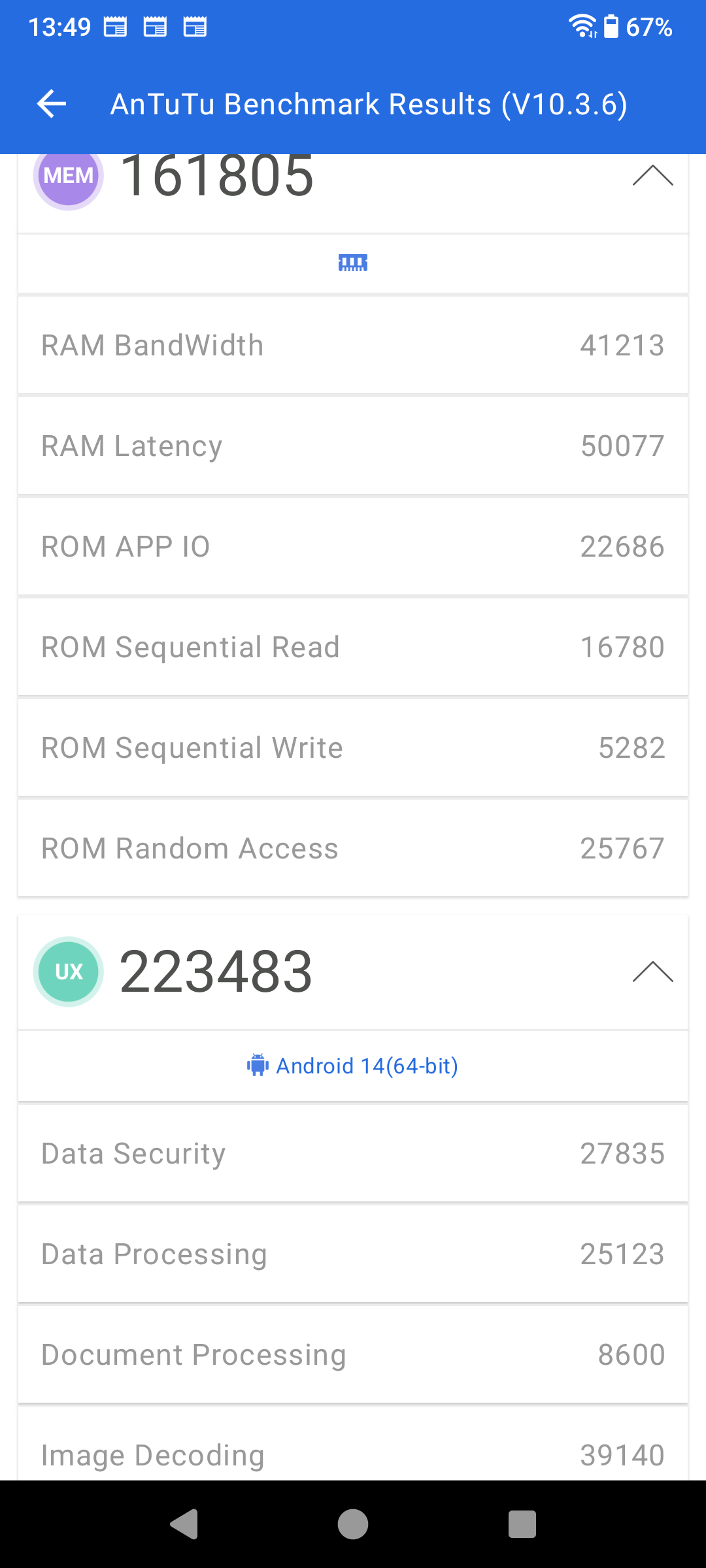Go back from AnTuTu Benchmark Results

coord(52,104)
